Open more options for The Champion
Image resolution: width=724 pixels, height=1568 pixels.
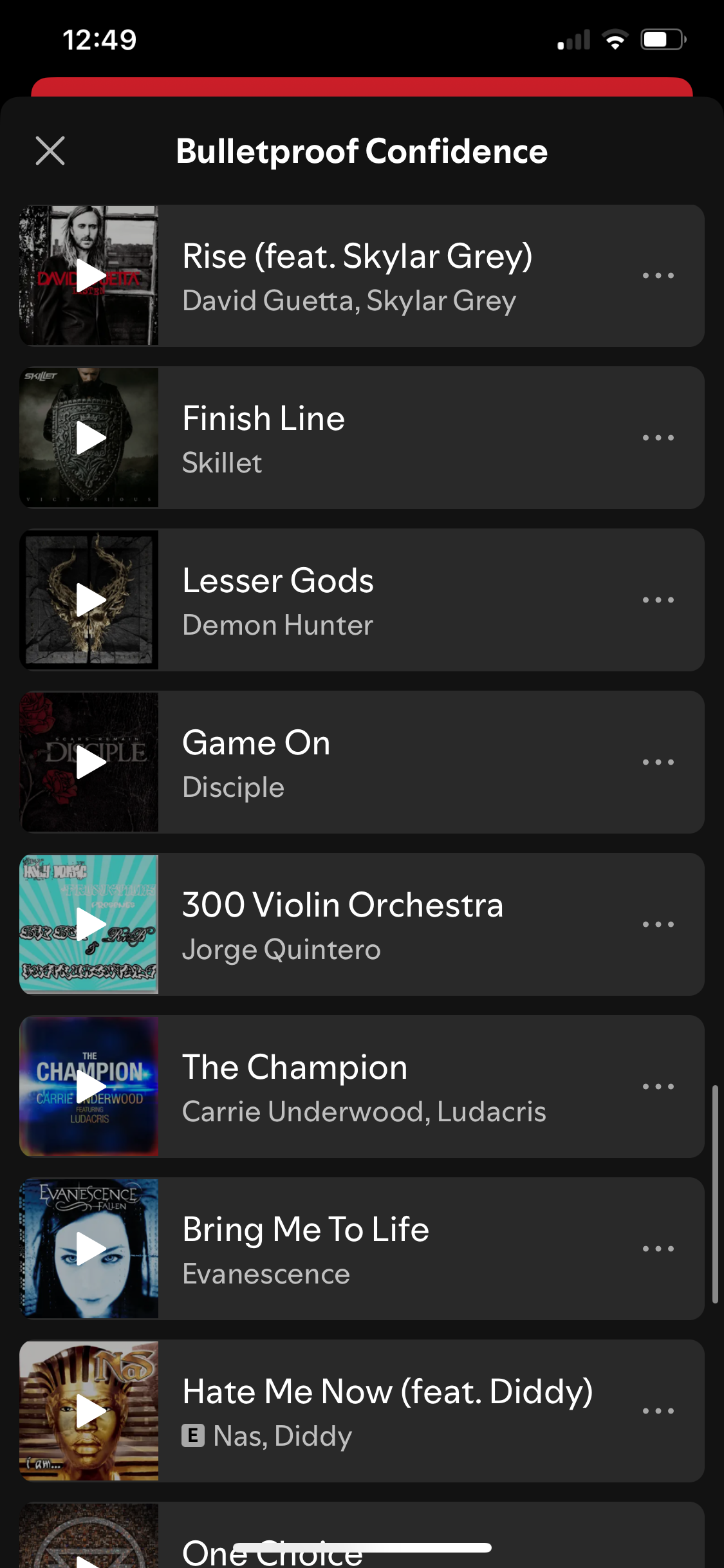(658, 1087)
